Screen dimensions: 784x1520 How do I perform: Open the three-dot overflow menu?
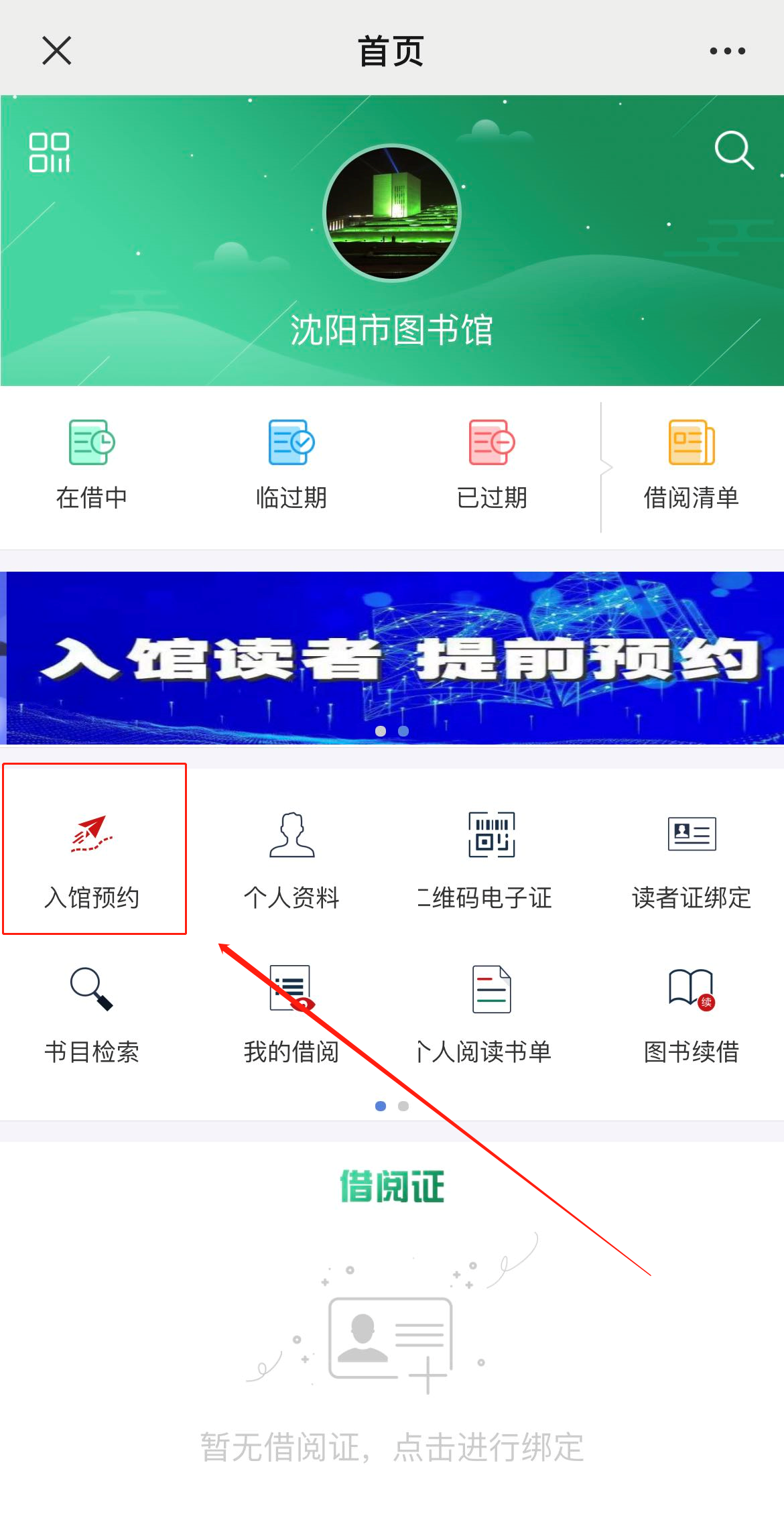(x=727, y=51)
